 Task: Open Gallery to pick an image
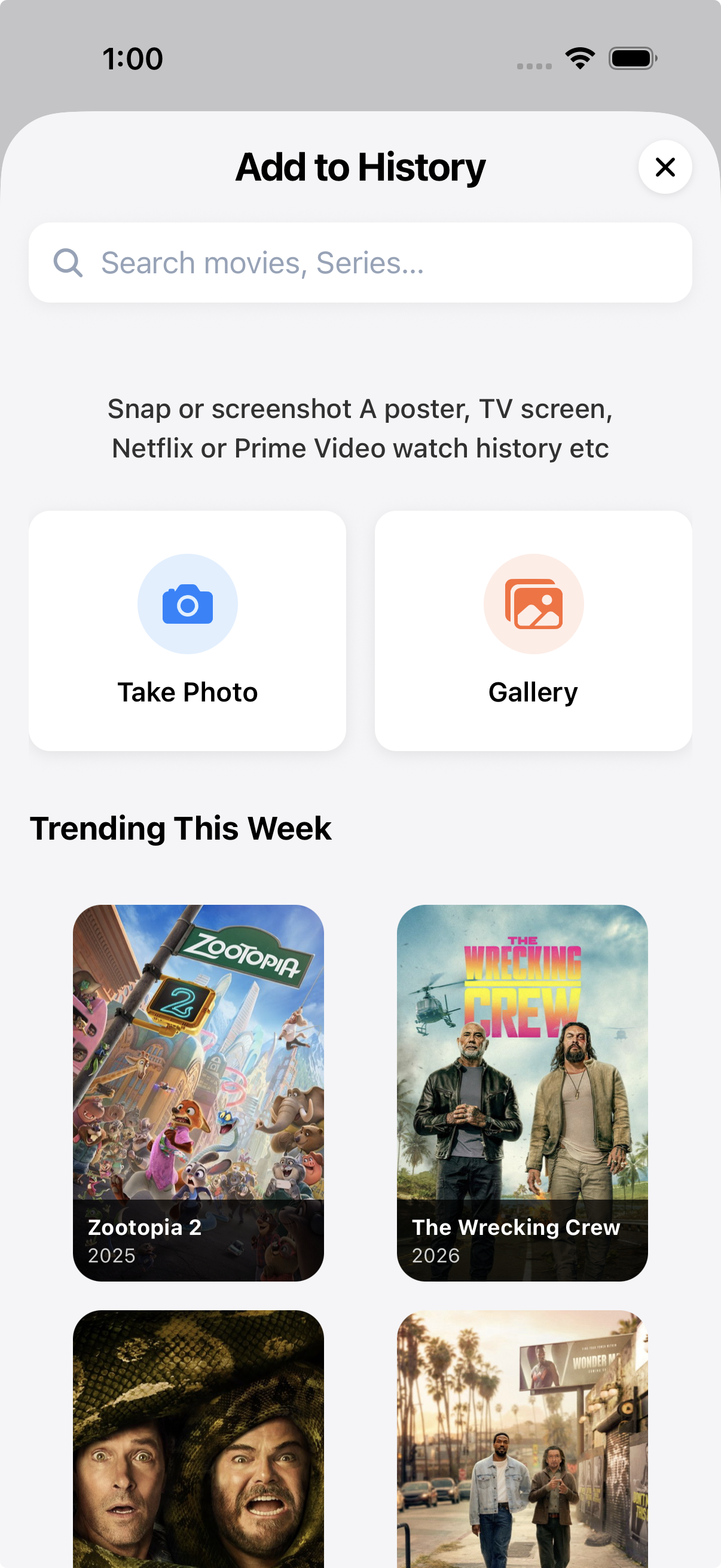tap(533, 630)
